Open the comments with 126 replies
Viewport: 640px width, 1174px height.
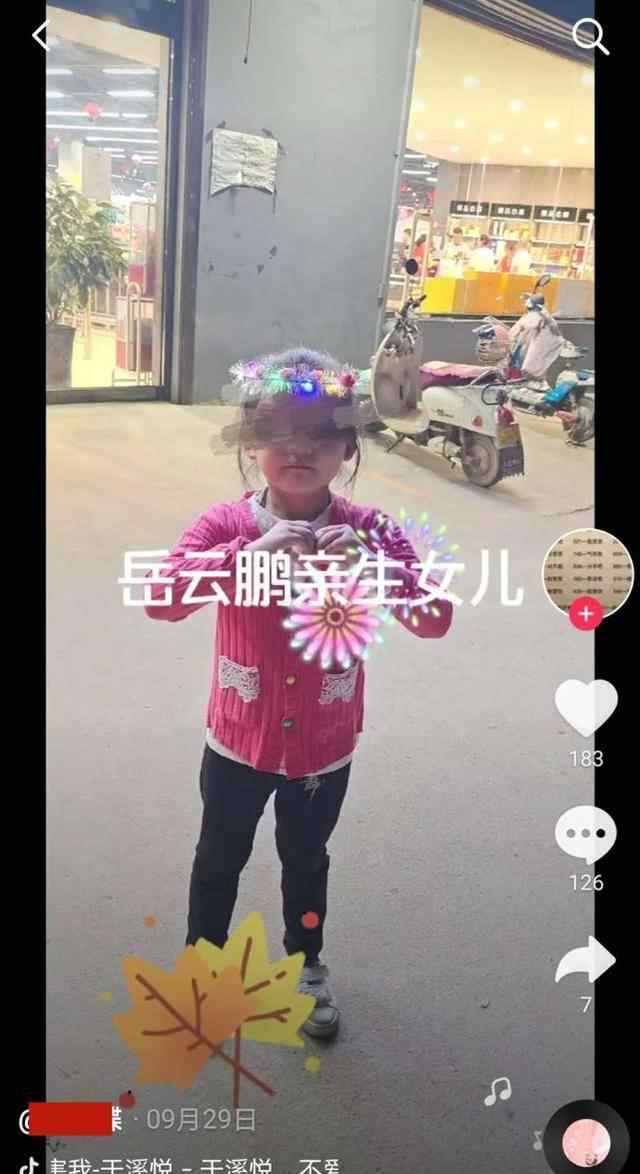pyautogui.click(x=585, y=835)
